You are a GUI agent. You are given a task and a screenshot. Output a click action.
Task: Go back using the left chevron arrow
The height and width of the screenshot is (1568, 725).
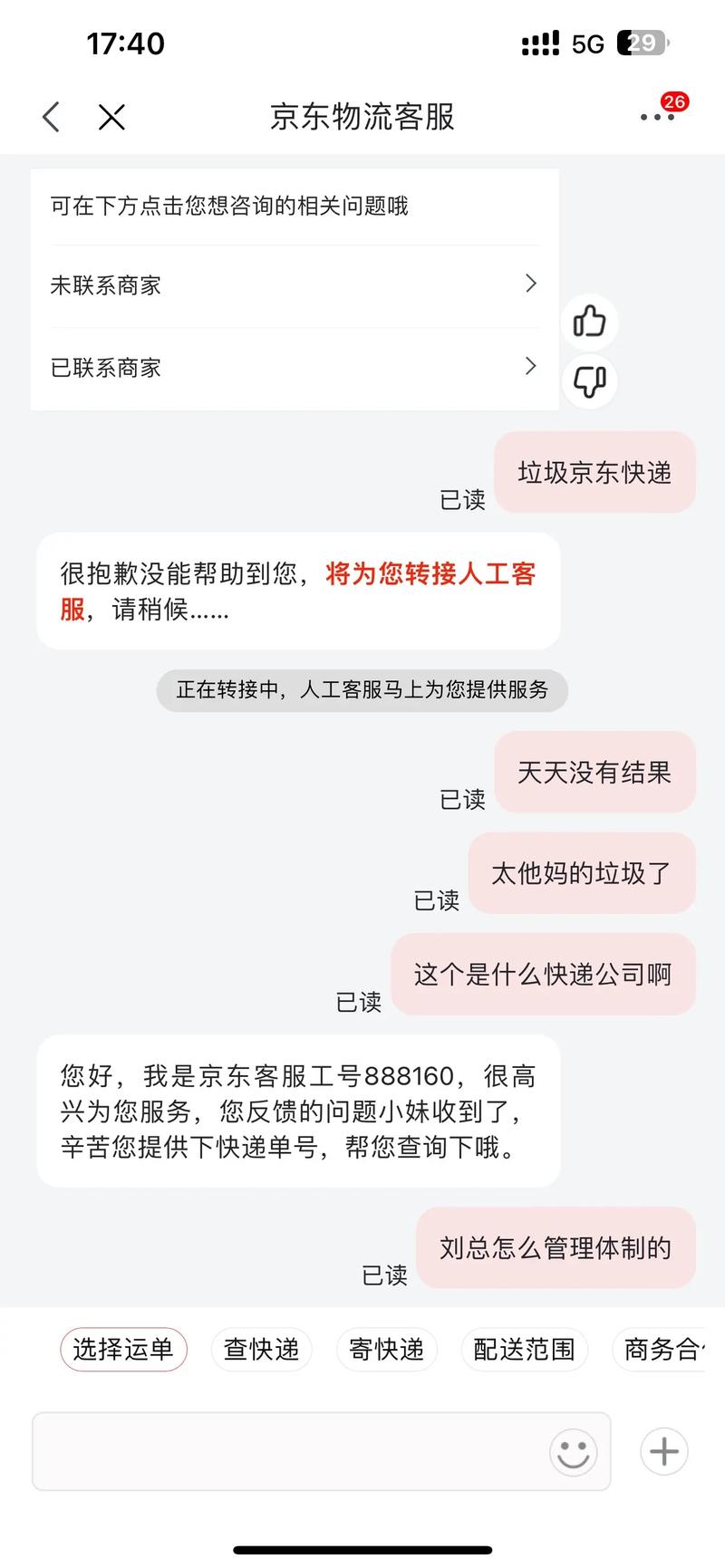(x=52, y=117)
